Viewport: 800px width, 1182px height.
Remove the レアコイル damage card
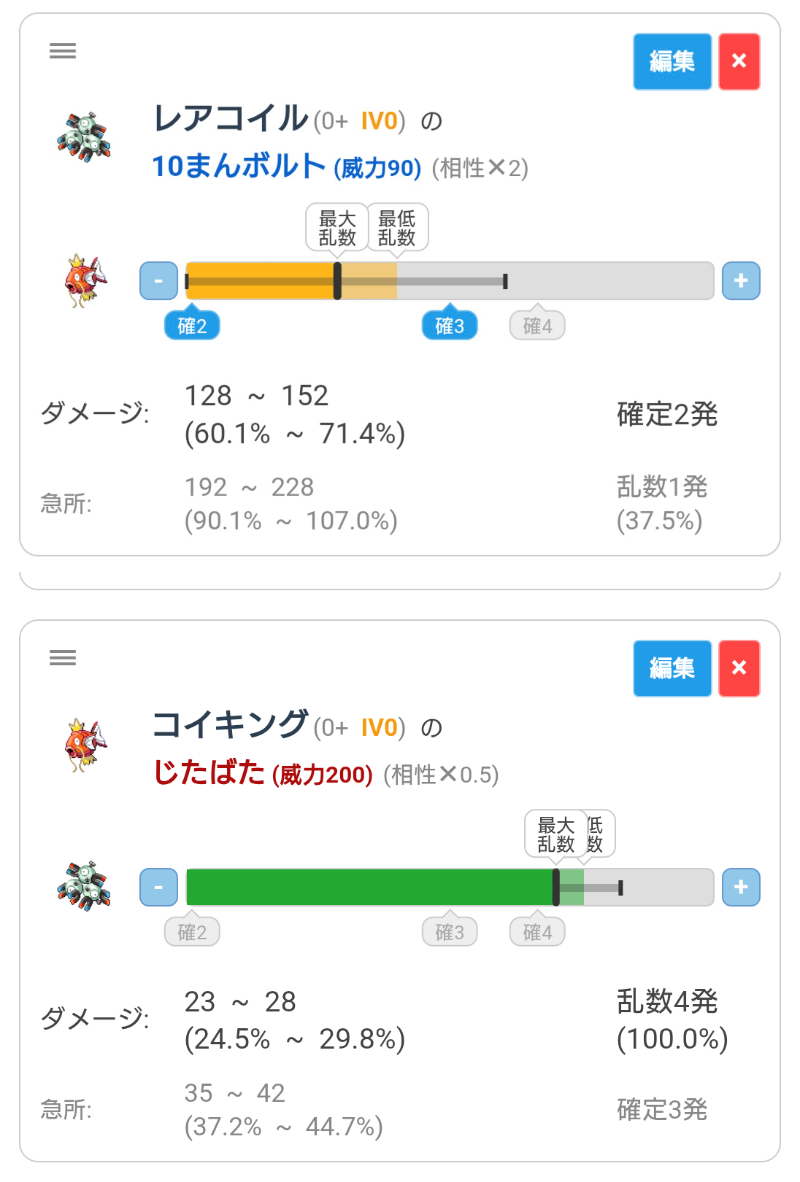(739, 61)
